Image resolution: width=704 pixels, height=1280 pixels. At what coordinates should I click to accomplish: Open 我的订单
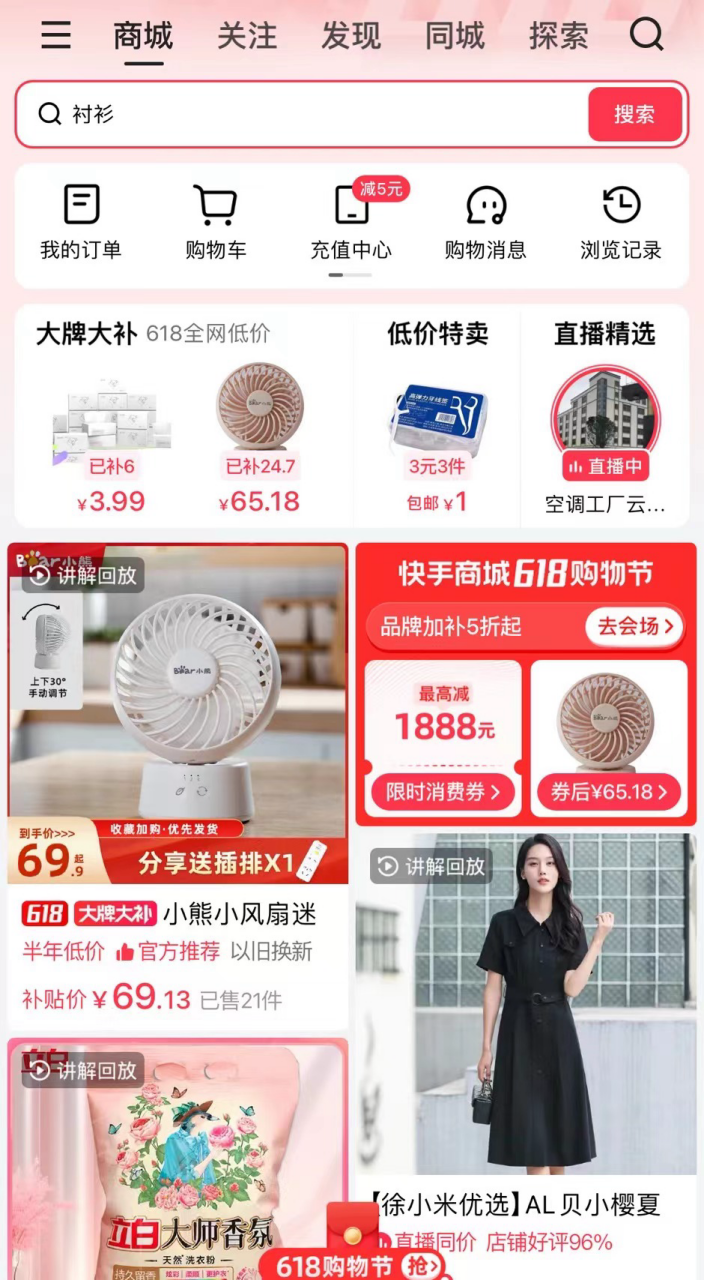[x=81, y=223]
